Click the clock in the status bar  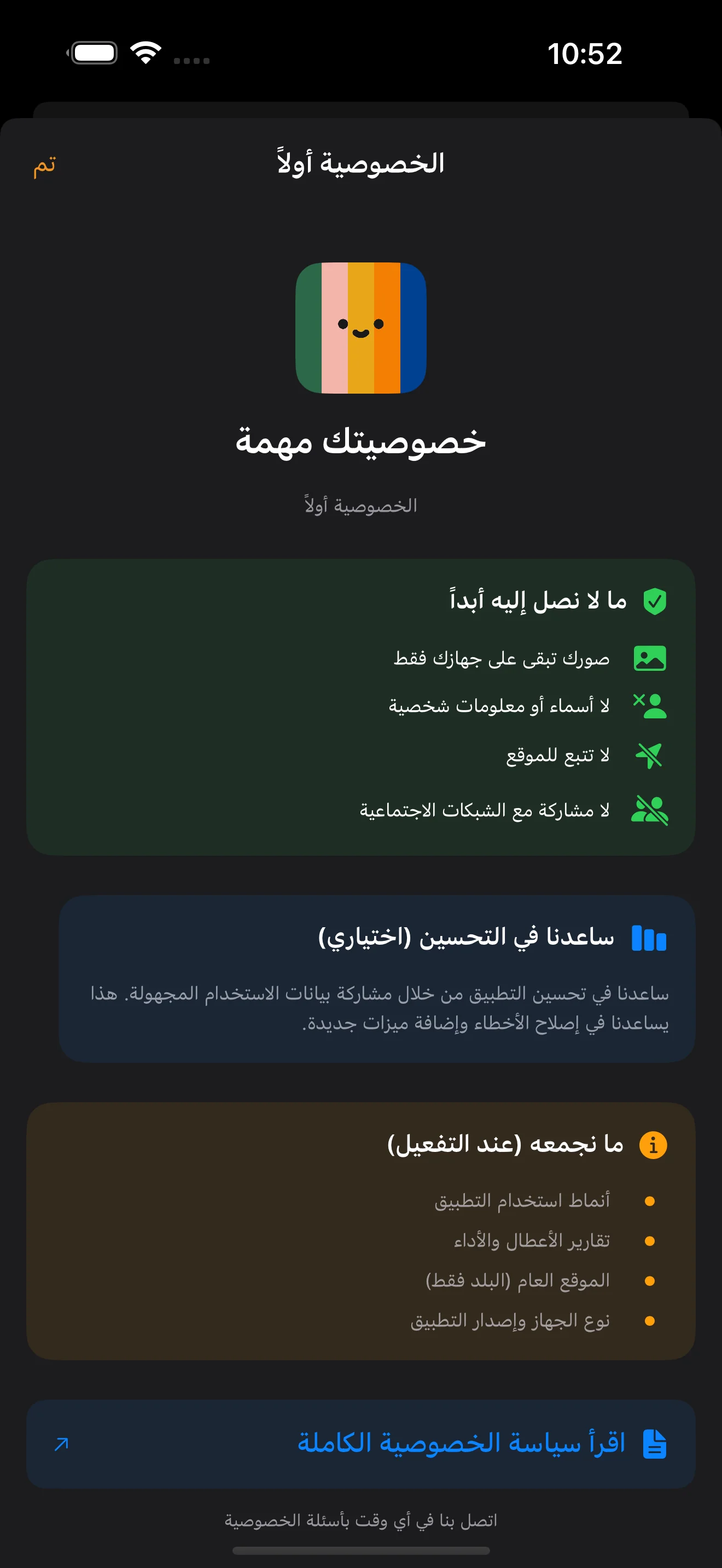pyautogui.click(x=586, y=54)
